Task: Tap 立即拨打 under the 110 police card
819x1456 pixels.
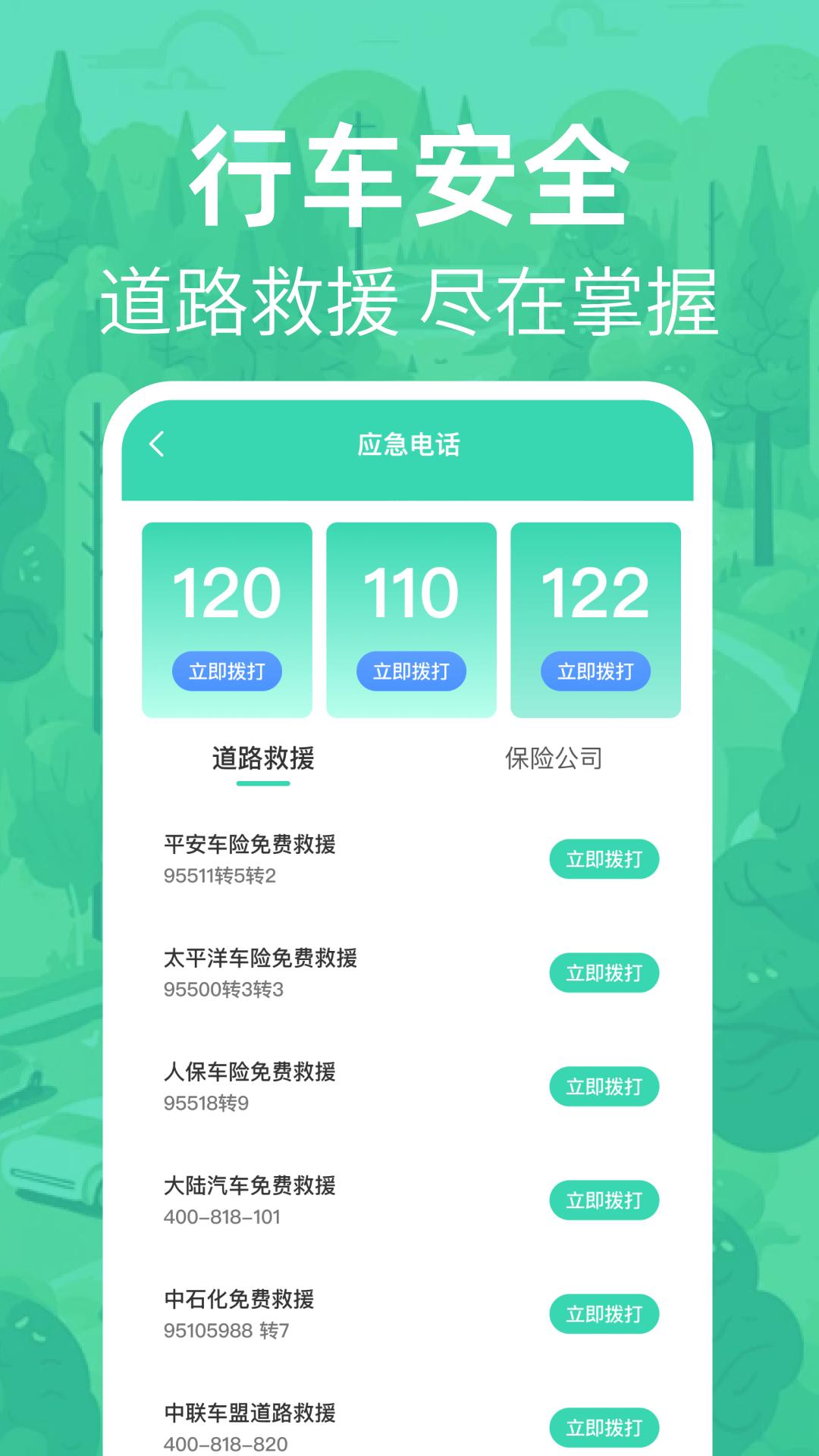Action: click(409, 671)
